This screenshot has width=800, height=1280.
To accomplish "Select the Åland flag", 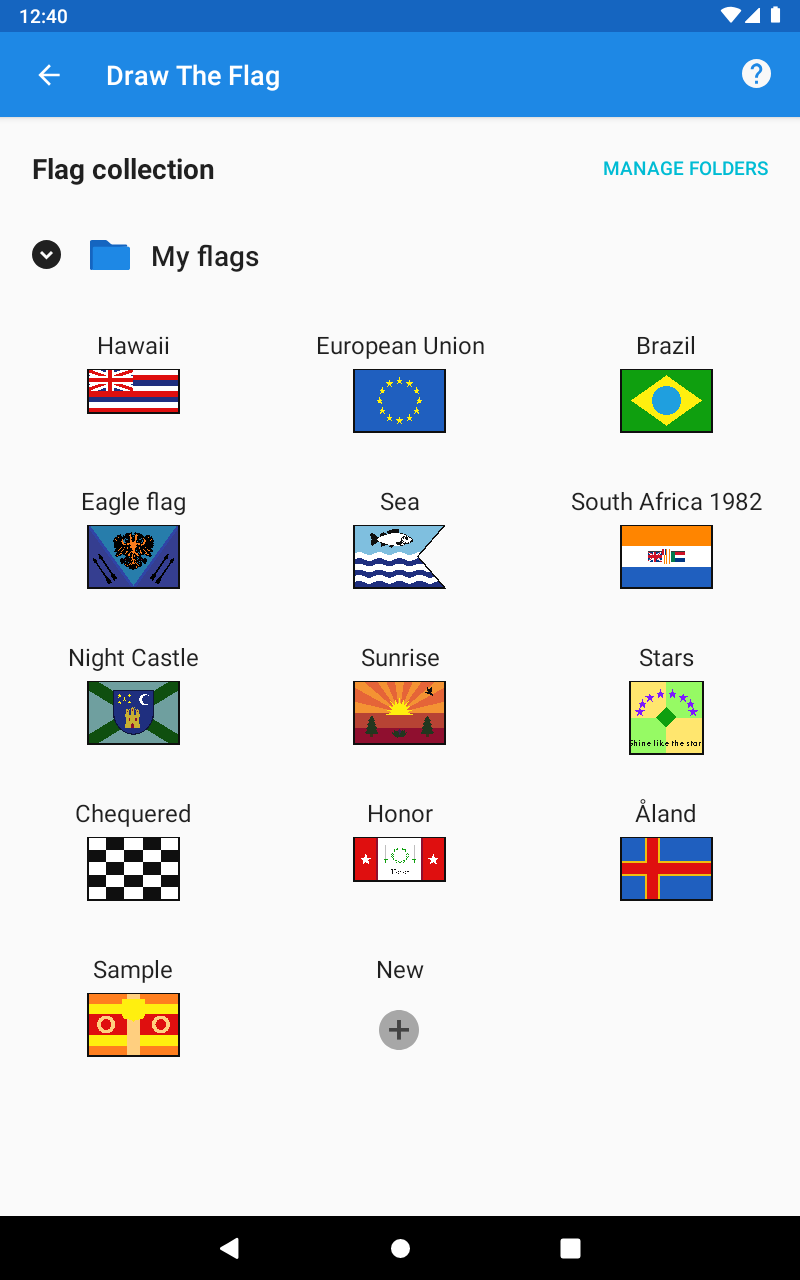I will coord(666,869).
